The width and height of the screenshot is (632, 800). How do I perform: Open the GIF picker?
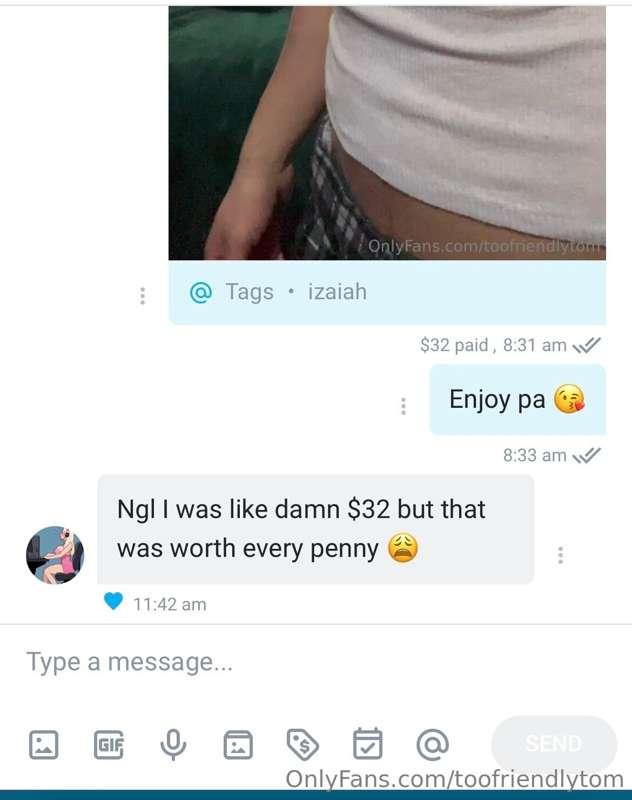(108, 744)
